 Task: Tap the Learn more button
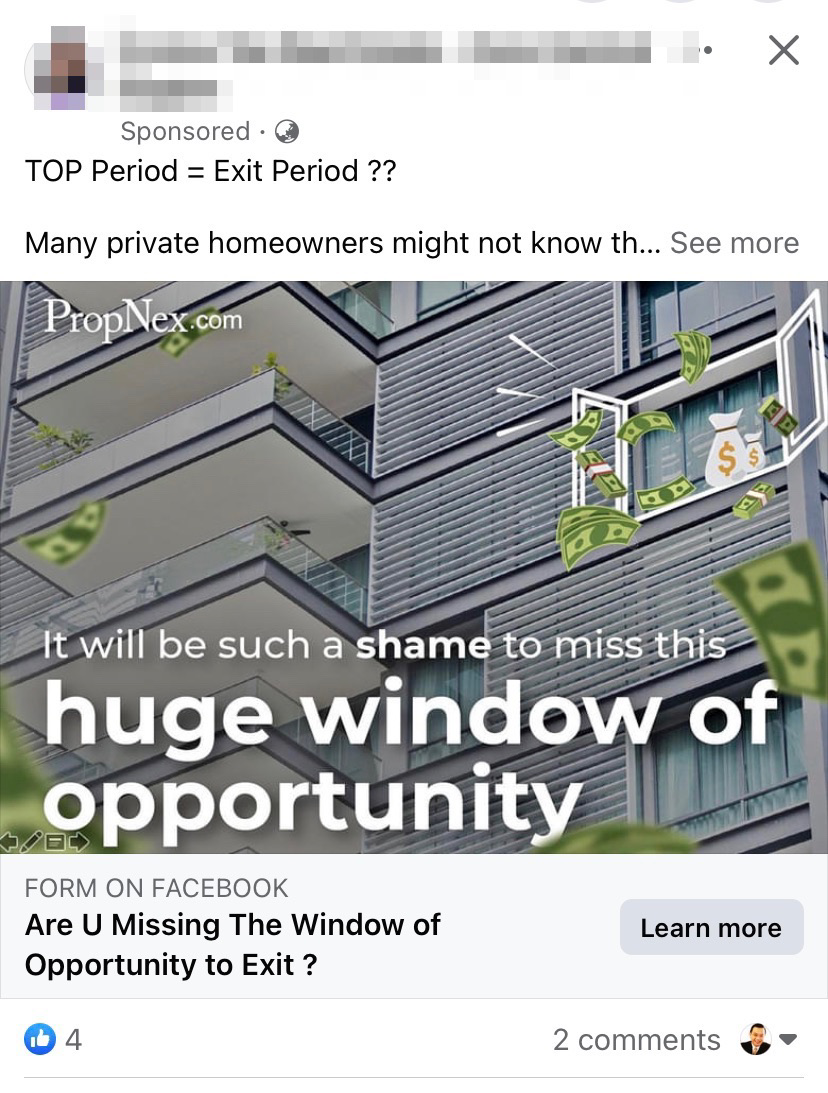pos(711,927)
